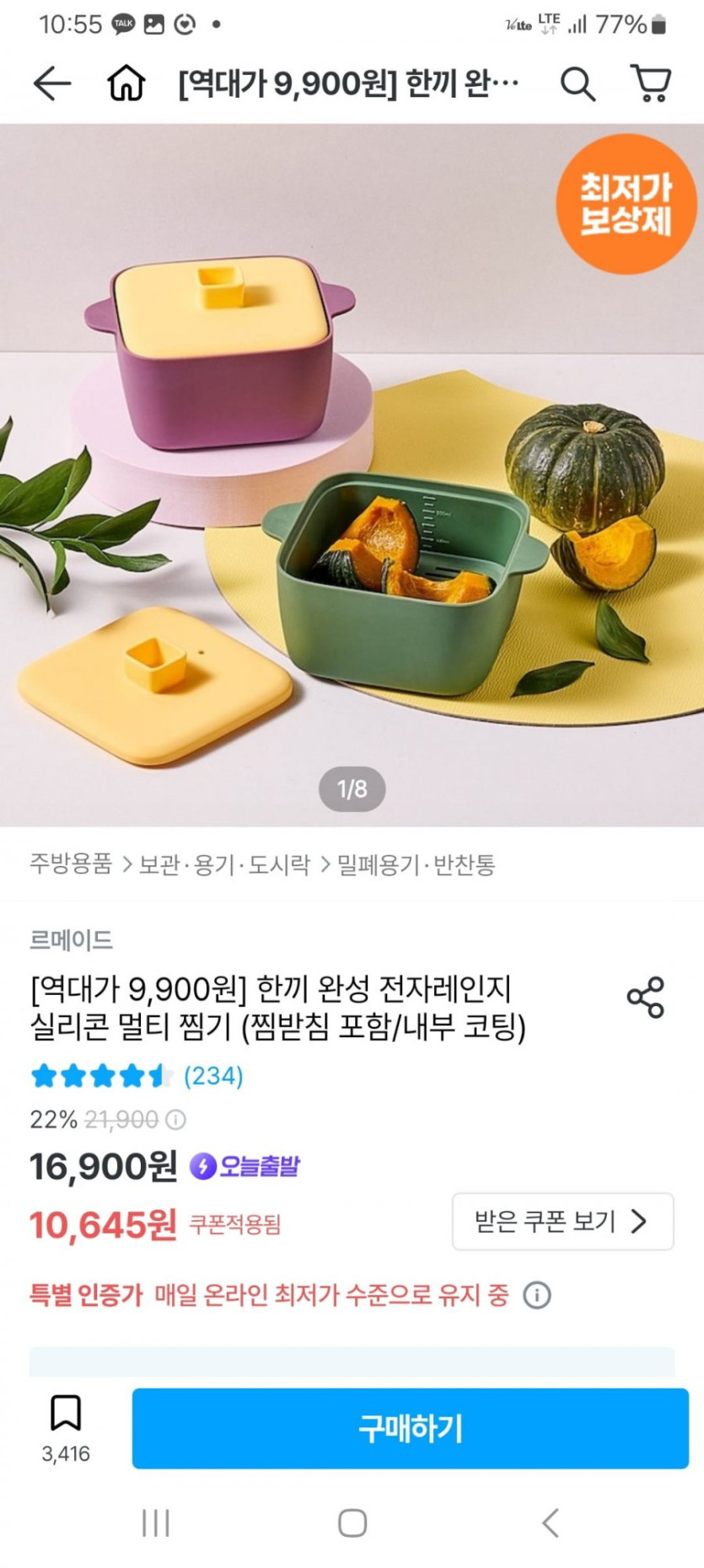Viewport: 704px width, 1568px height.
Task: Open the shopping cart
Action: click(651, 83)
